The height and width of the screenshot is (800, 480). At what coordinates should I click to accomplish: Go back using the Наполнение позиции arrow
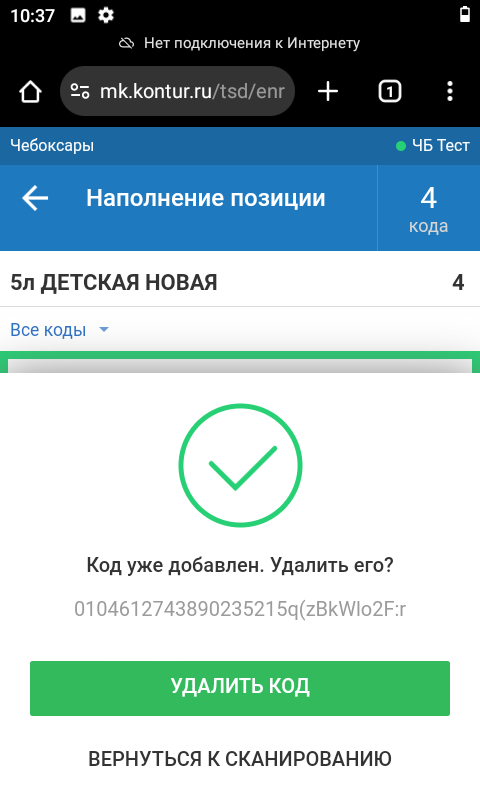point(35,198)
